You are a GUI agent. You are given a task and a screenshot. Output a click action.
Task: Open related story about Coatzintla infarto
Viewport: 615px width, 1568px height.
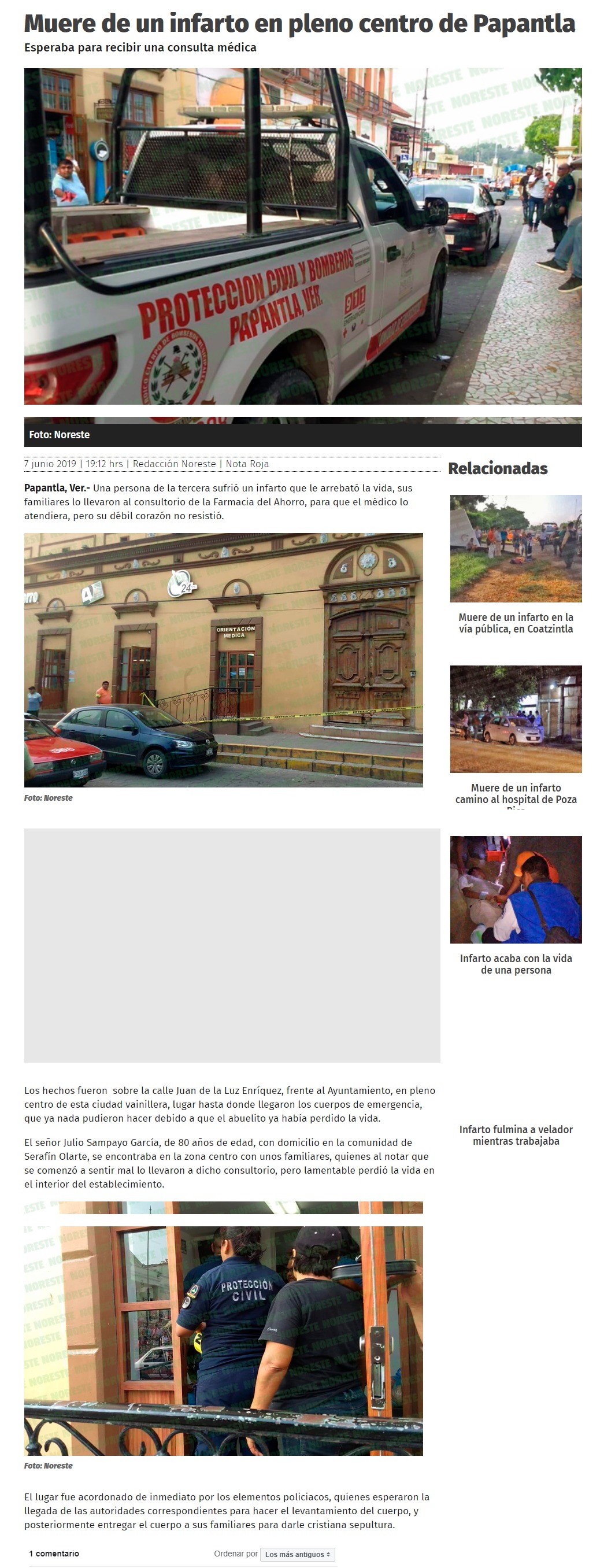[x=515, y=623]
